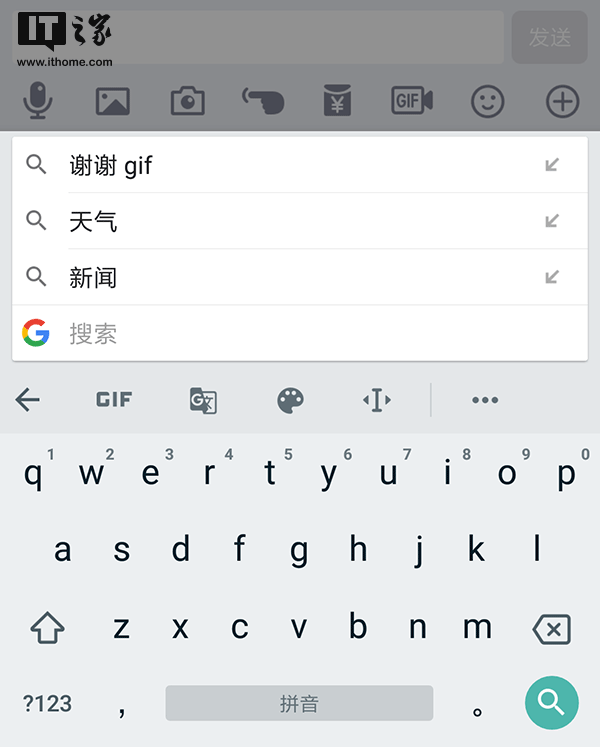Open the red packet icon
600x747 pixels.
click(337, 101)
